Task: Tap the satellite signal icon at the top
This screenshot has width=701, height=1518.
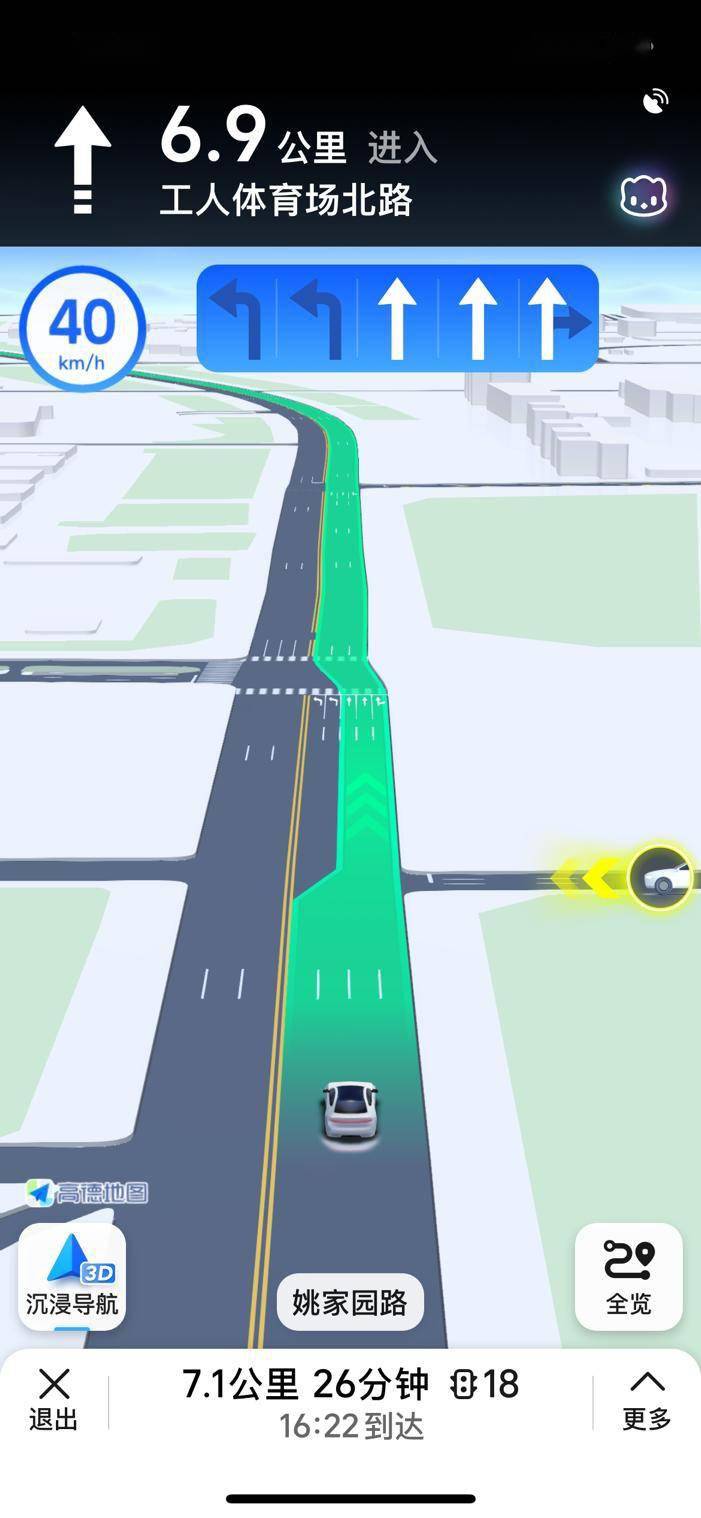Action: tap(655, 101)
